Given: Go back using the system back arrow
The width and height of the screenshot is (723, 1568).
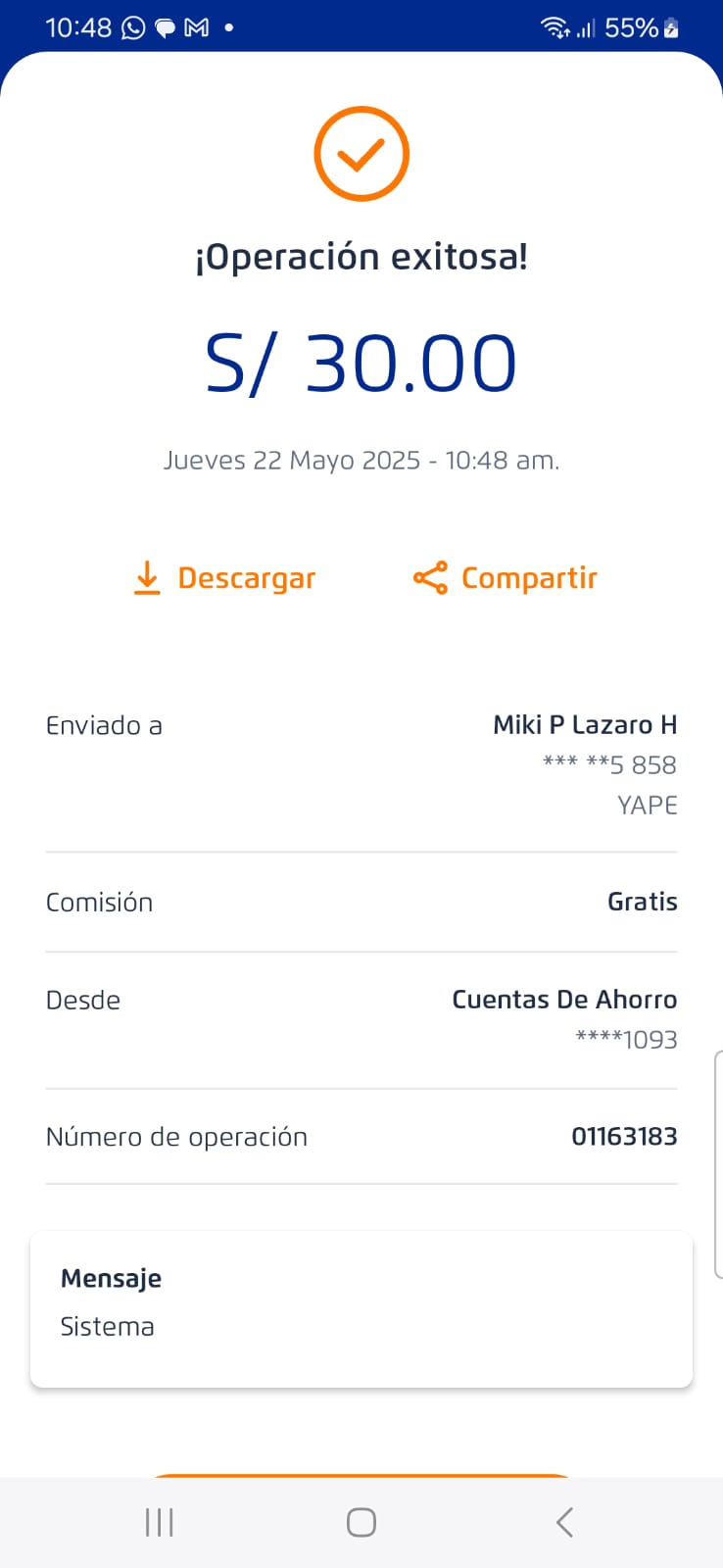Looking at the screenshot, I should coord(564,1522).
